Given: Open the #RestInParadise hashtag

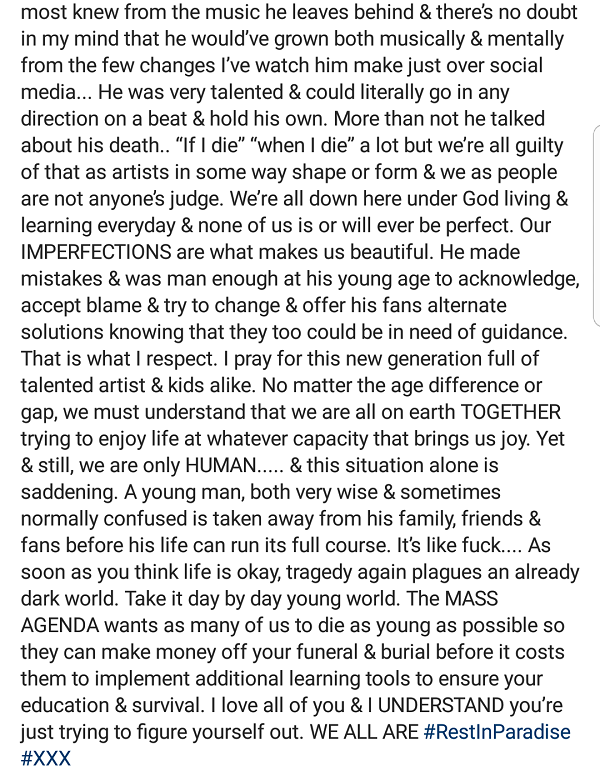Looking at the screenshot, I should [496, 732].
